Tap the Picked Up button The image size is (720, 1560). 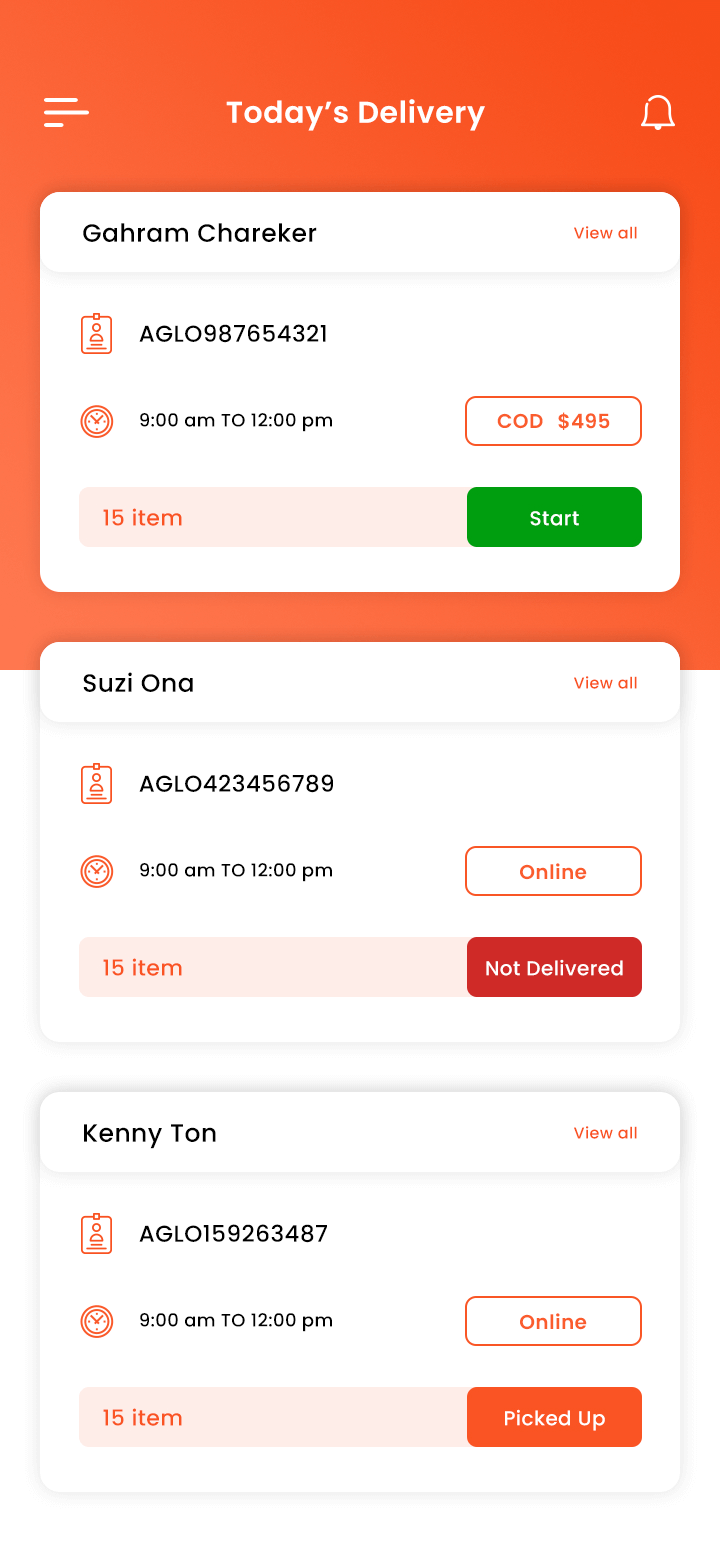tap(554, 1417)
